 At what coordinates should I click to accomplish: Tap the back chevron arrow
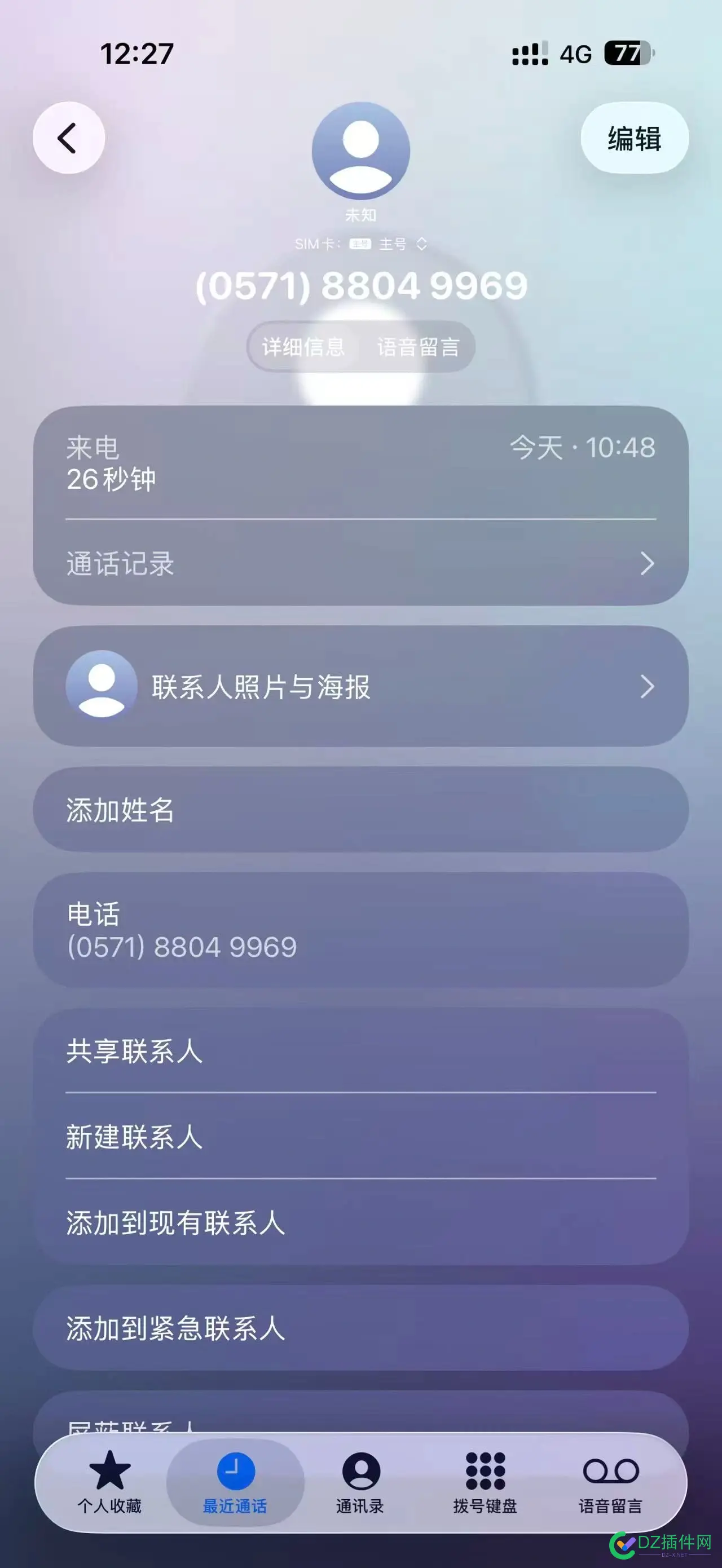(68, 139)
